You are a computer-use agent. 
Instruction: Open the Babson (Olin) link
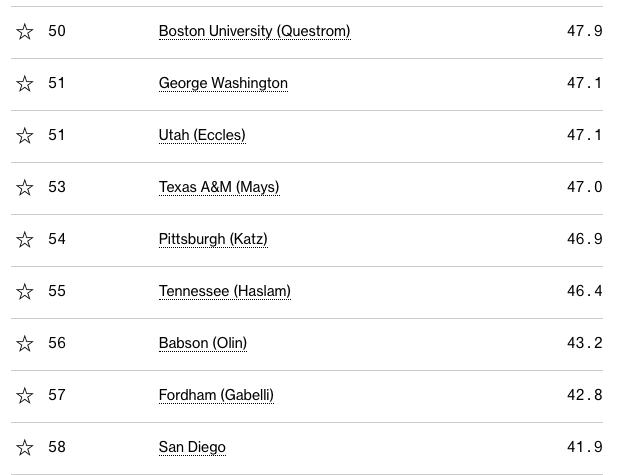coord(203,343)
